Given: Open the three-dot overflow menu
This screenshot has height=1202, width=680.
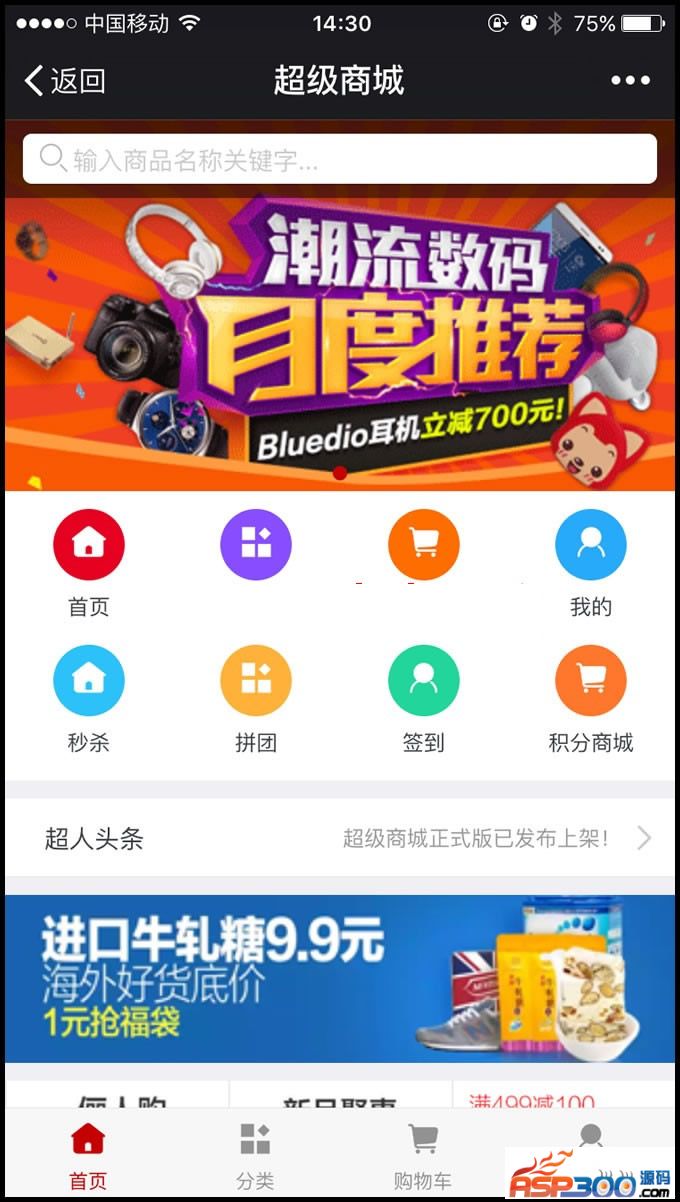Looking at the screenshot, I should tap(630, 81).
